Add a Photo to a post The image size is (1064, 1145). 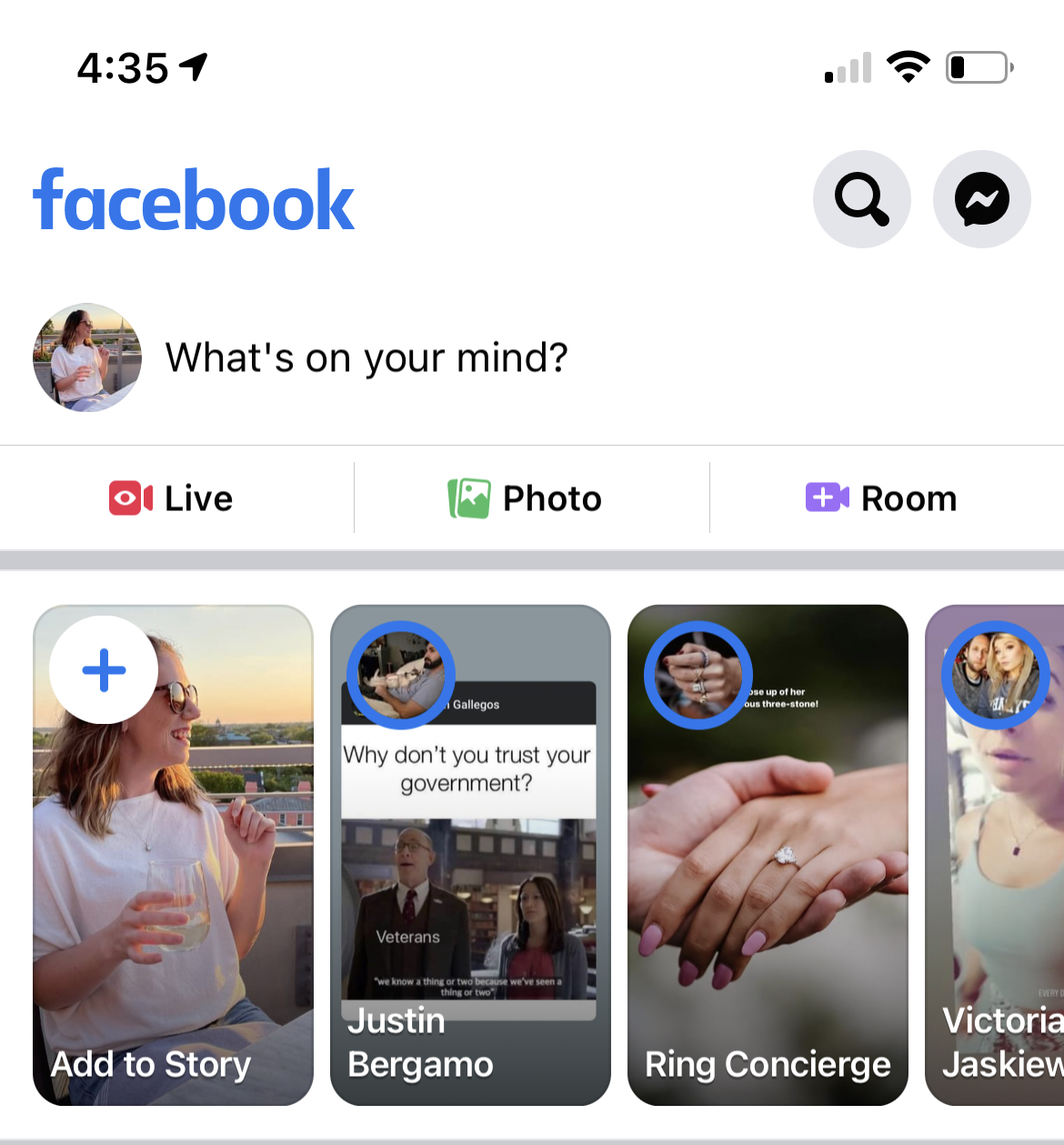click(526, 498)
